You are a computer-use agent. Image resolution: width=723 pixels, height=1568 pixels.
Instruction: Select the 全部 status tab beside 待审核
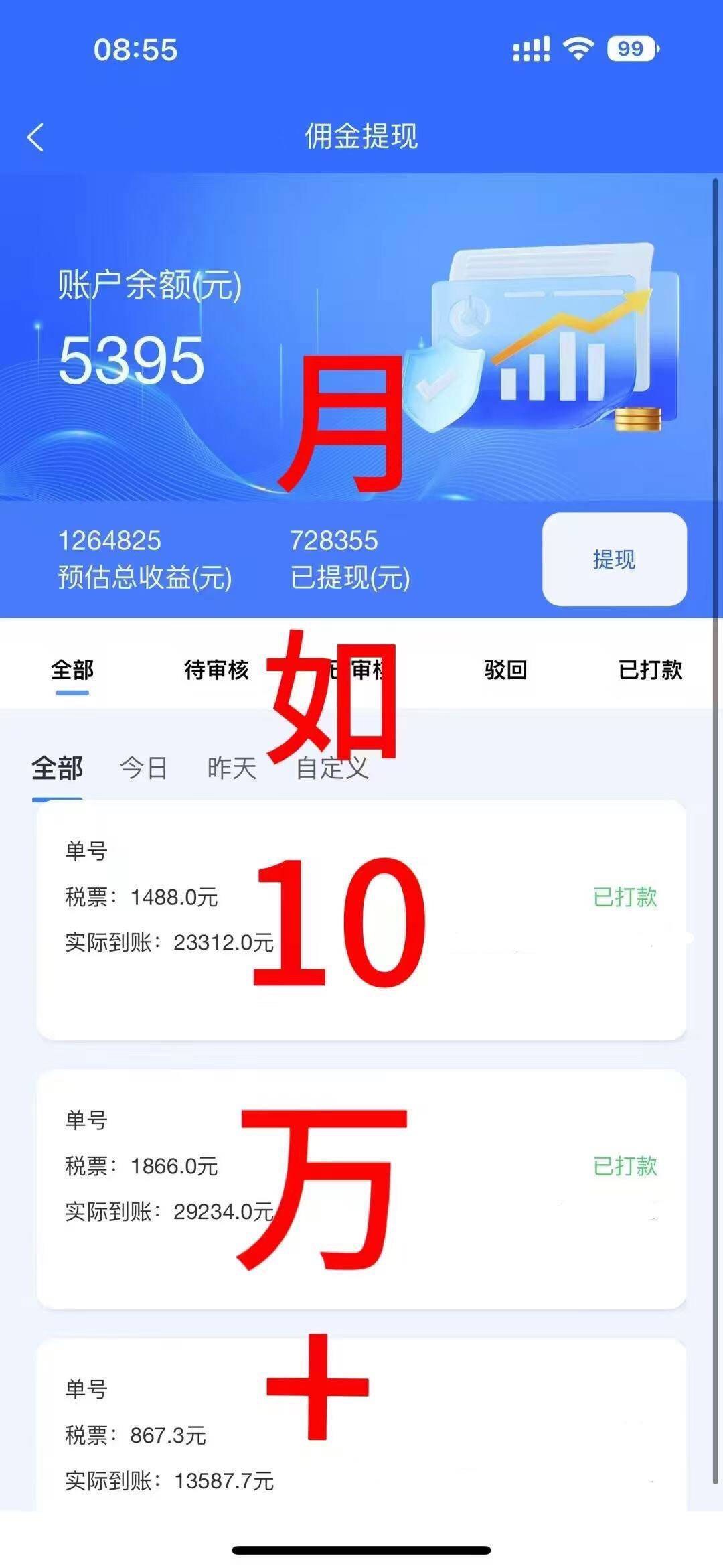[72, 669]
